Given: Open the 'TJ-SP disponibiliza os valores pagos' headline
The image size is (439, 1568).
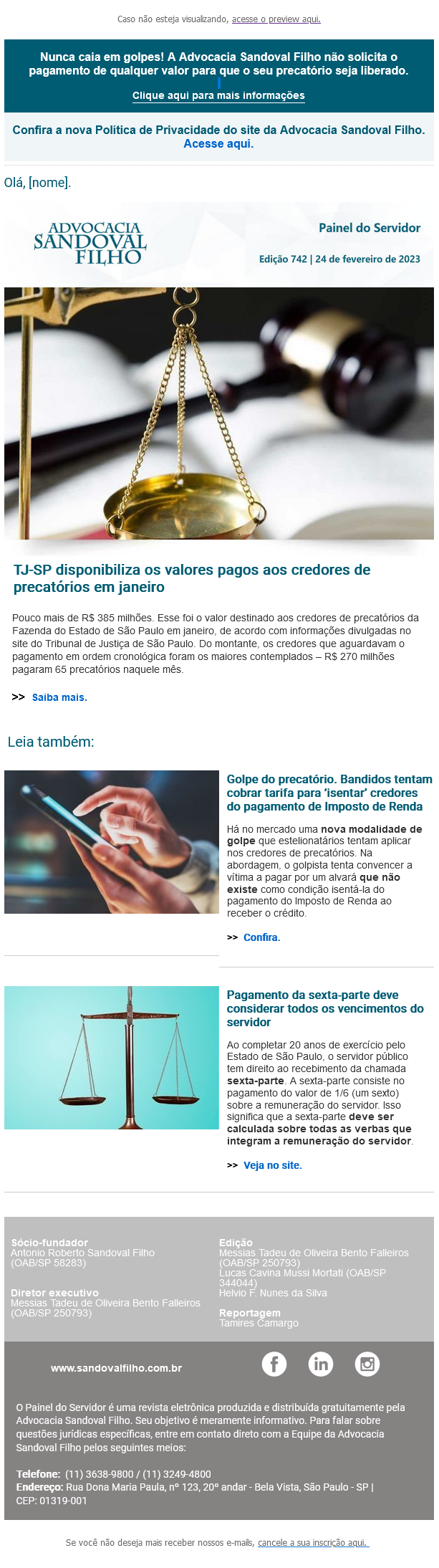Looking at the screenshot, I should [192, 578].
